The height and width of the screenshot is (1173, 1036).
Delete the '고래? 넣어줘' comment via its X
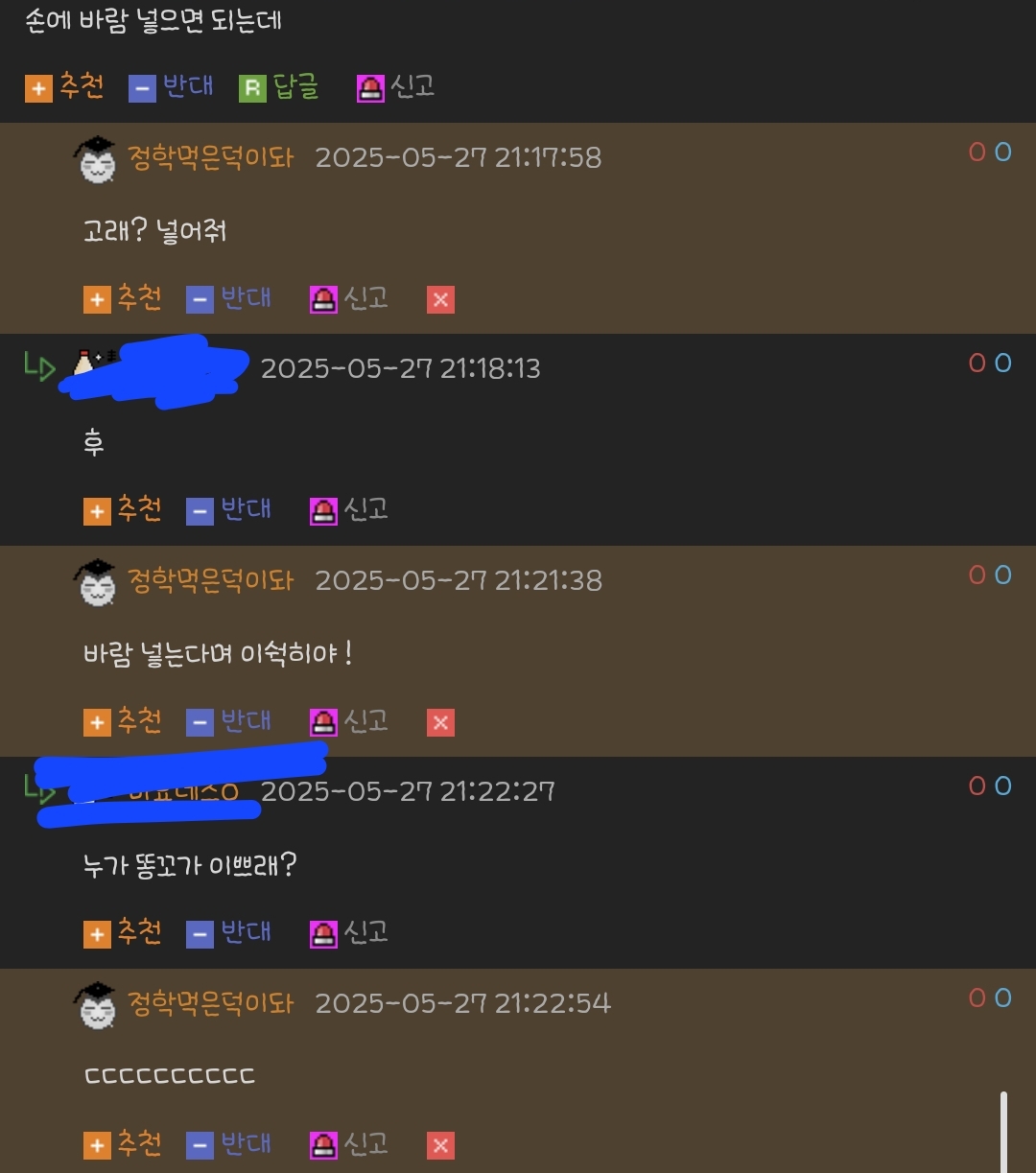(440, 300)
